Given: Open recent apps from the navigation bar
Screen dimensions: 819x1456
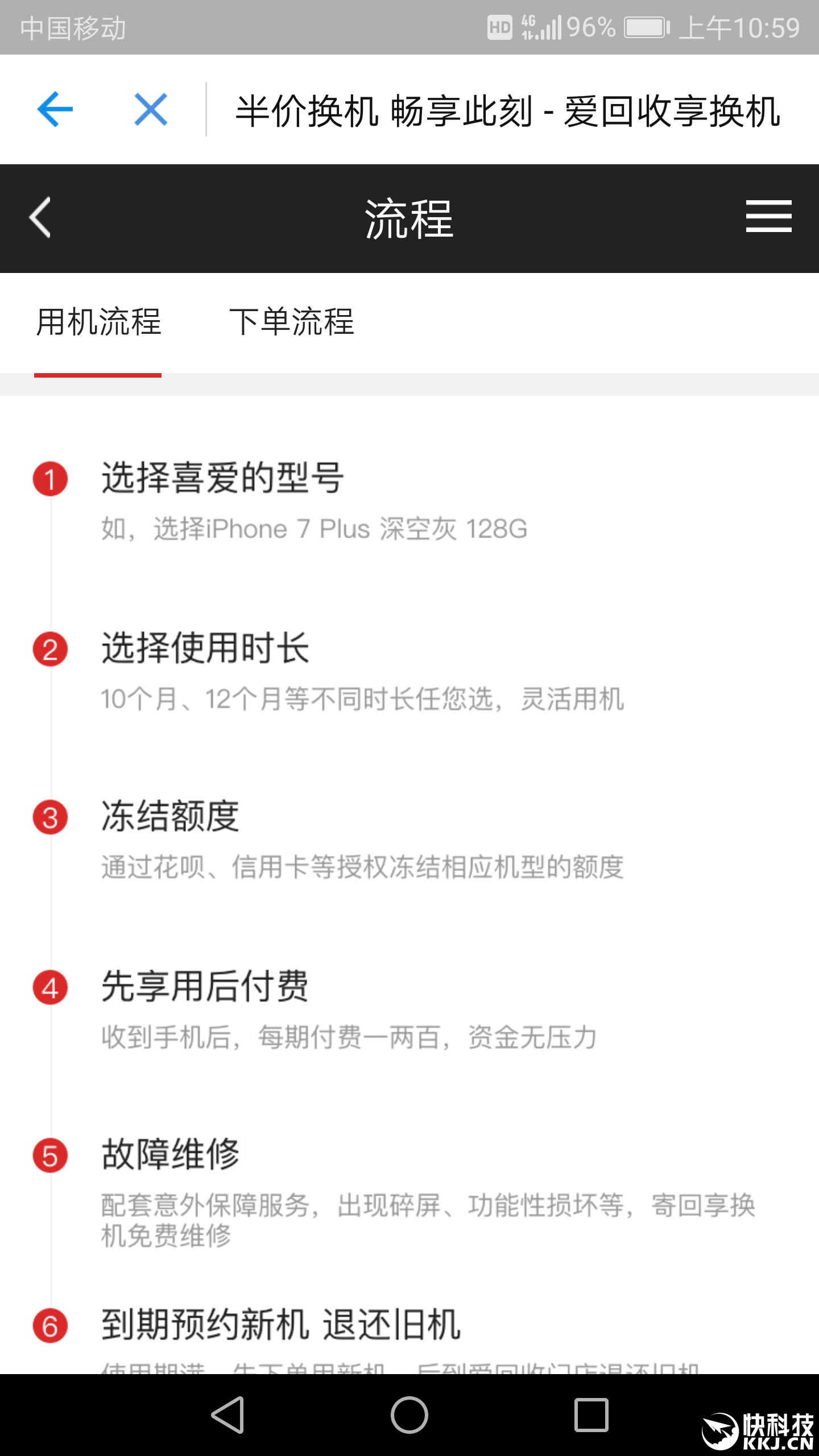Looking at the screenshot, I should (591, 1414).
